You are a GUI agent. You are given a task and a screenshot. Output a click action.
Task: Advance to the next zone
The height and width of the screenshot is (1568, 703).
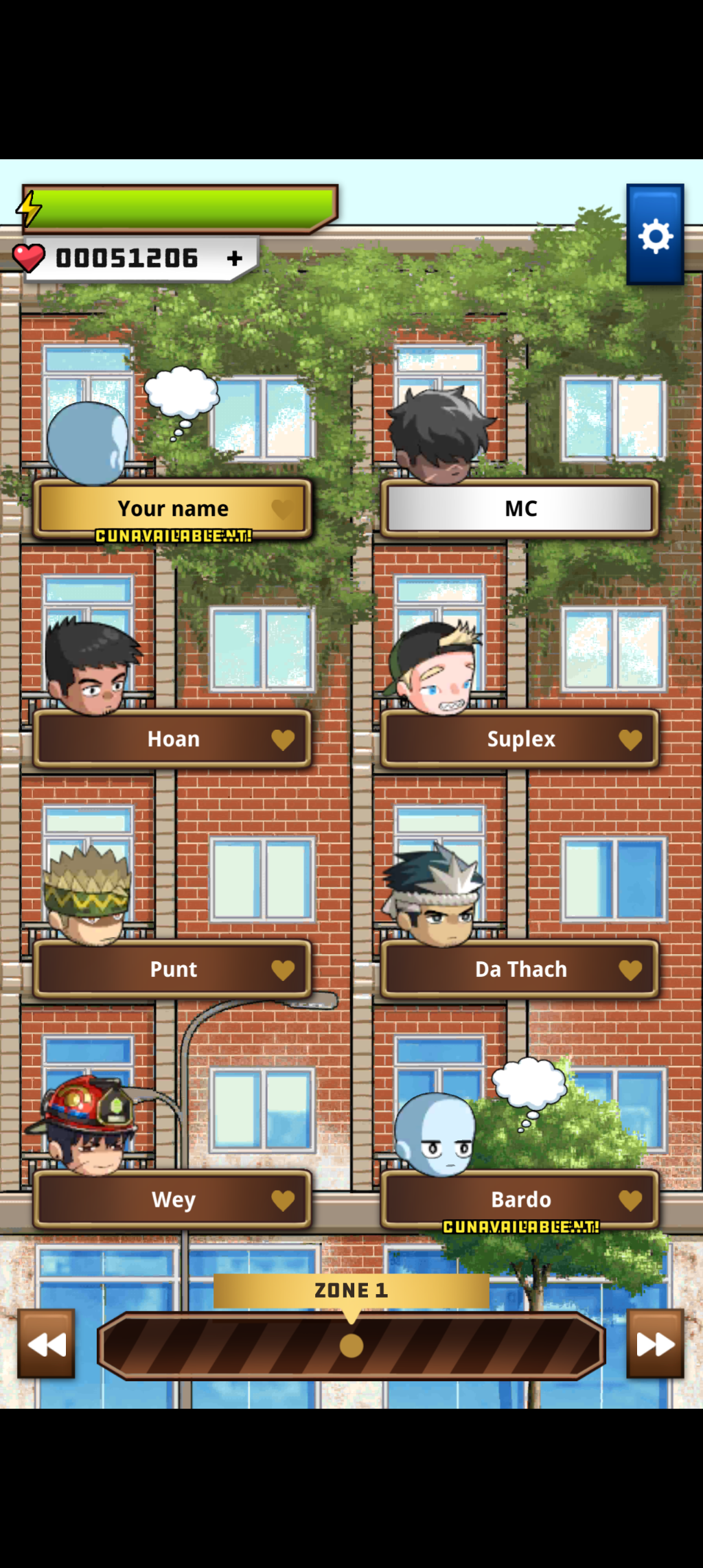[655, 1344]
